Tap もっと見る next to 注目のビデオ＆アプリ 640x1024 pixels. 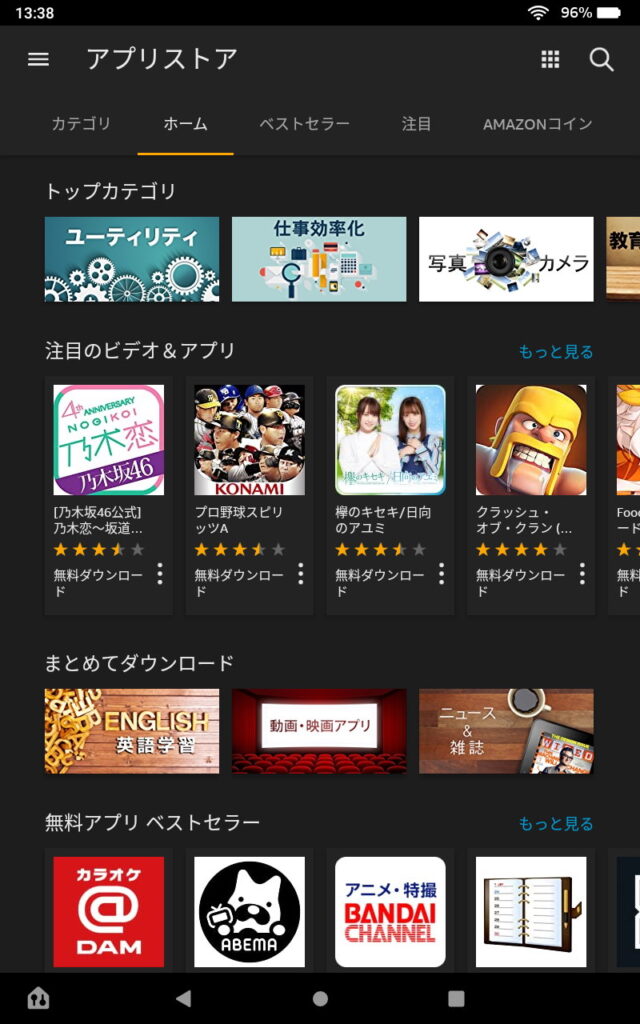pos(555,352)
